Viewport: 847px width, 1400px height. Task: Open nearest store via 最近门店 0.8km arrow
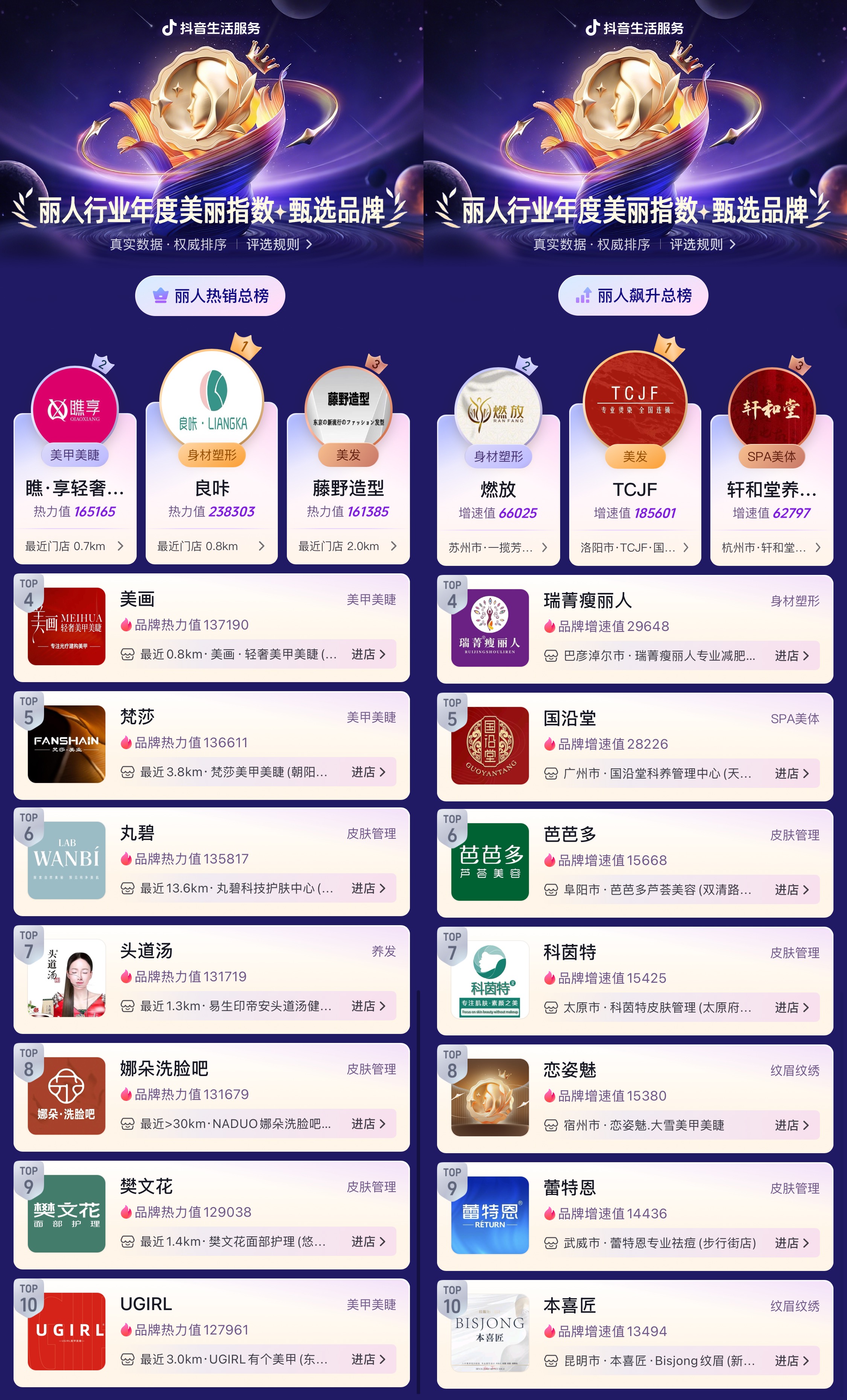pos(262,546)
